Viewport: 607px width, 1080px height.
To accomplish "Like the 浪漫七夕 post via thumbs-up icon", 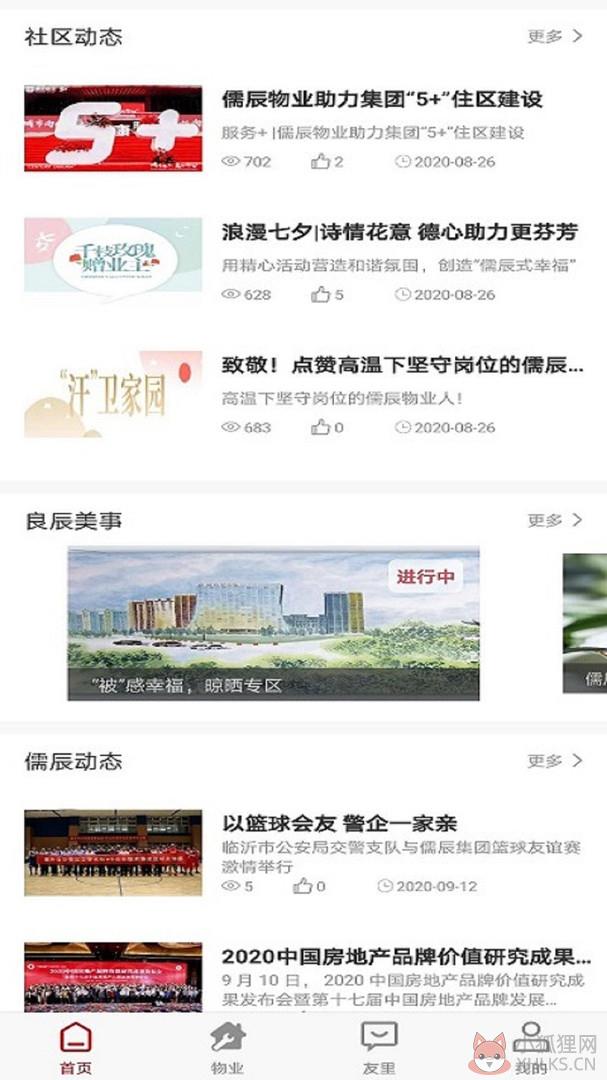I will tap(320, 295).
